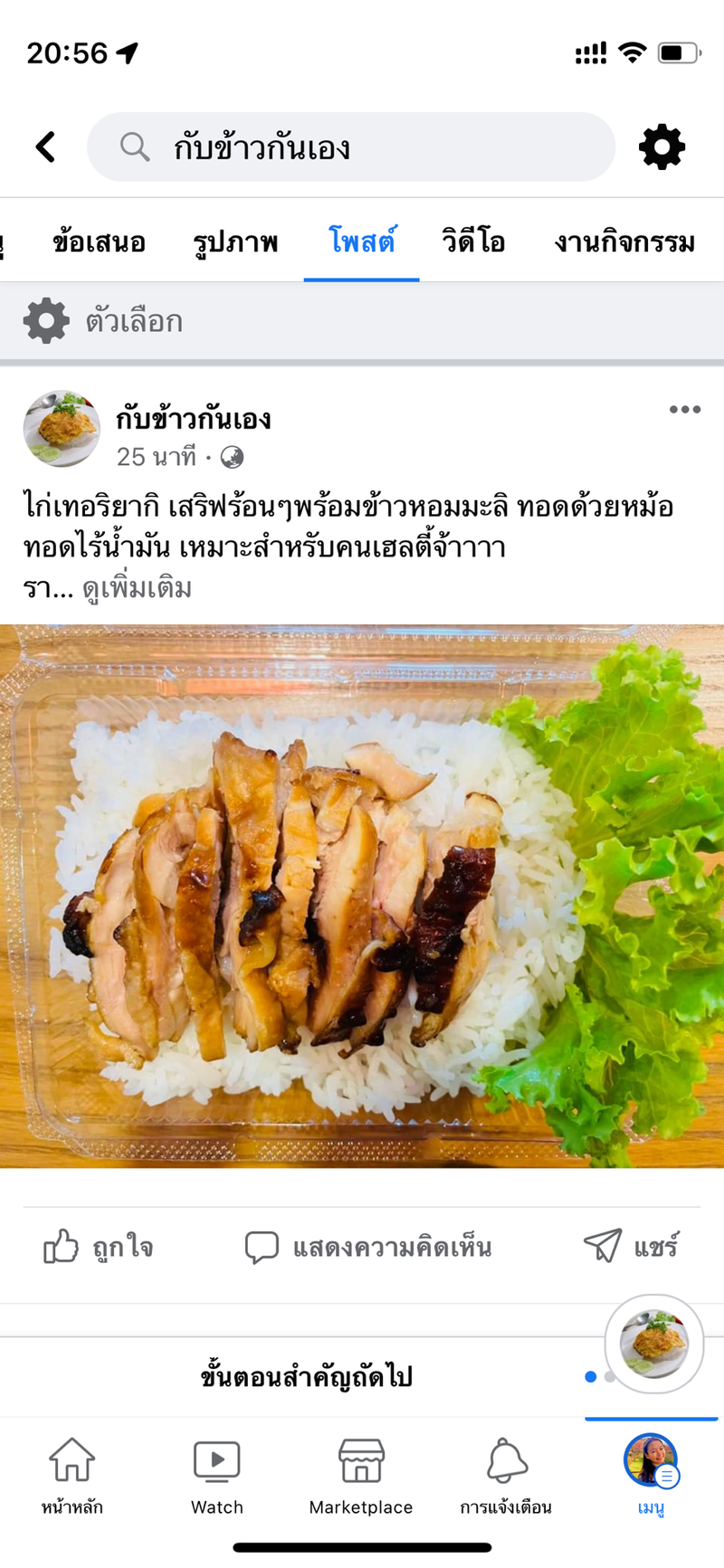Select the โพสต์ tab
The width and height of the screenshot is (724, 1568).
[362, 242]
